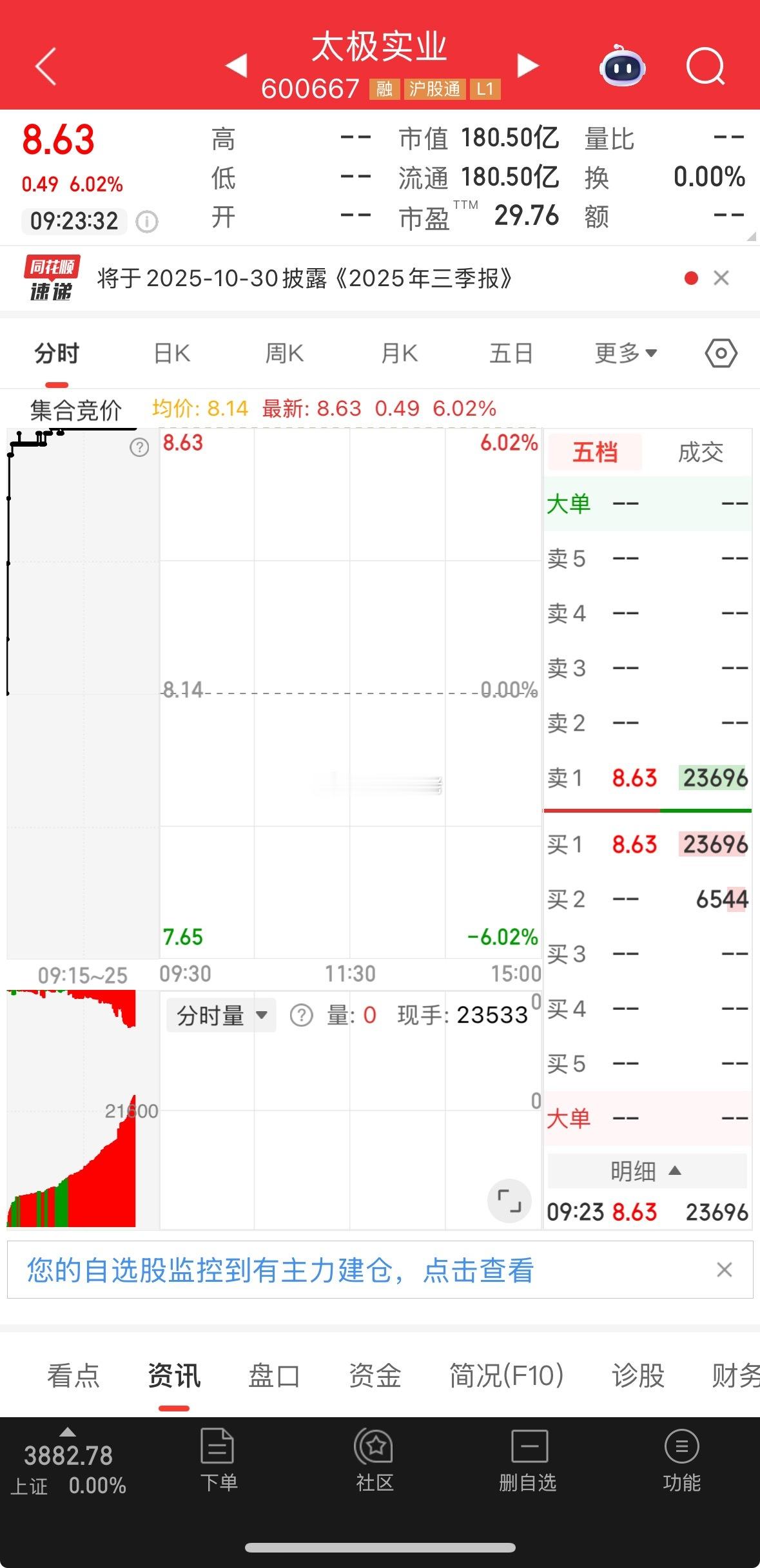The width and height of the screenshot is (760, 1568).
Task: View the 主力建仓 monitoring alert
Action: click(x=280, y=1270)
